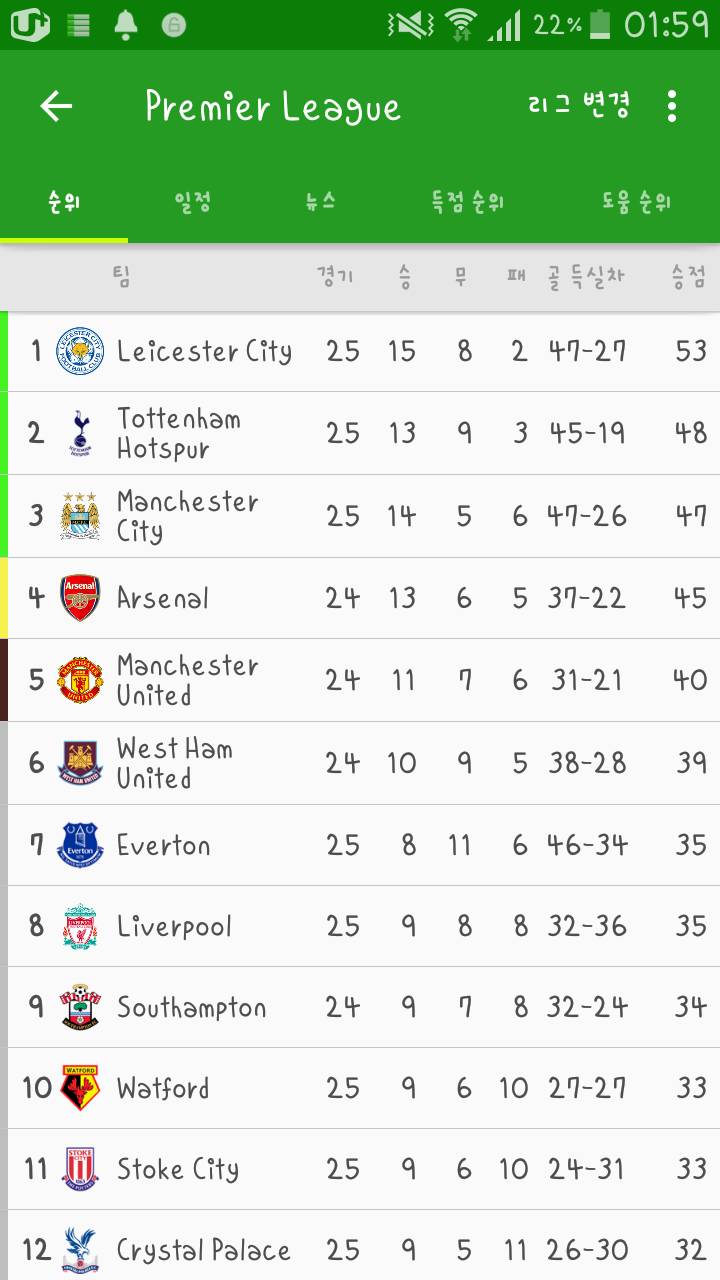Open the 도움순위 tab
The width and height of the screenshot is (720, 1280).
(636, 203)
